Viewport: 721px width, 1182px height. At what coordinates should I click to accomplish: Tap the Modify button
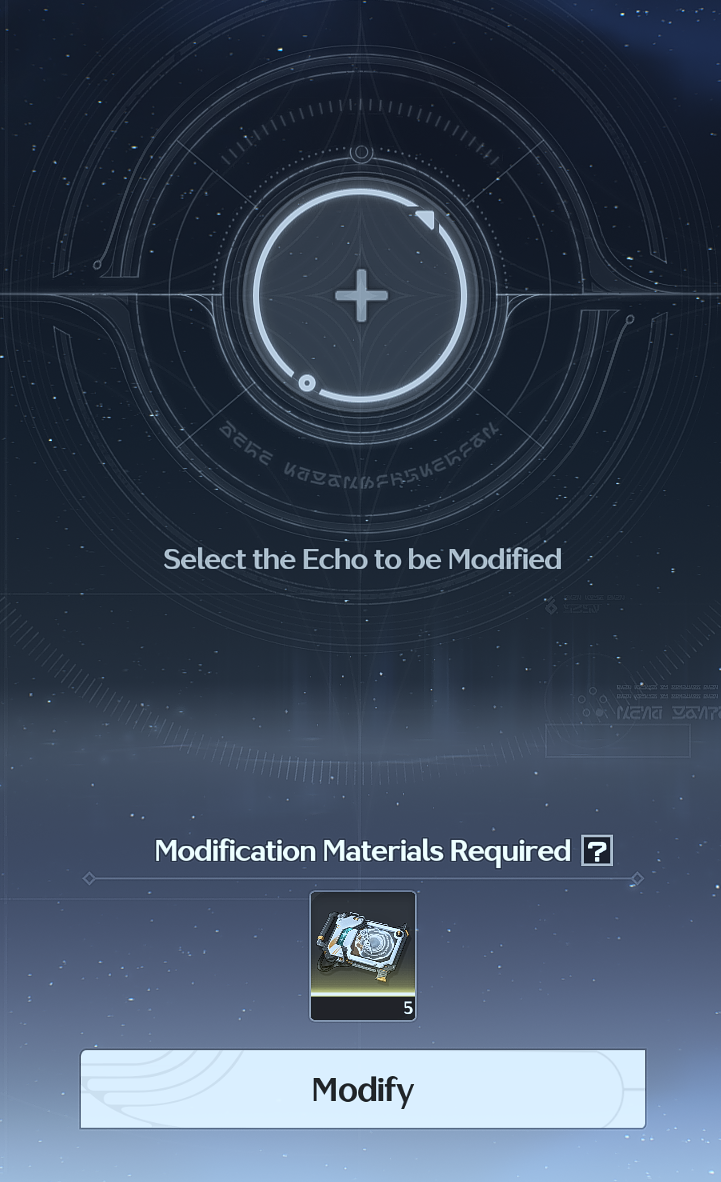coord(363,1089)
